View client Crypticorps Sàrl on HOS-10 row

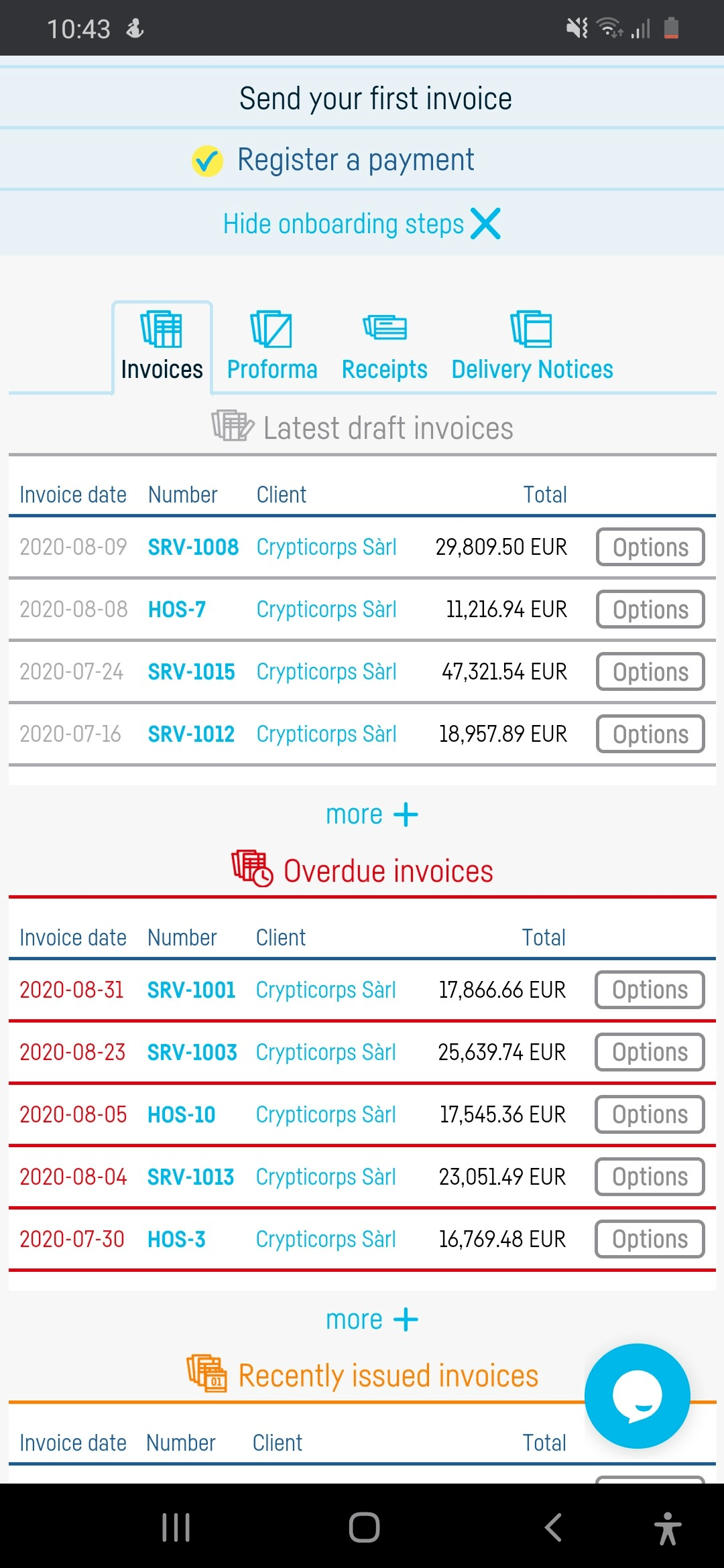pyautogui.click(x=326, y=1114)
